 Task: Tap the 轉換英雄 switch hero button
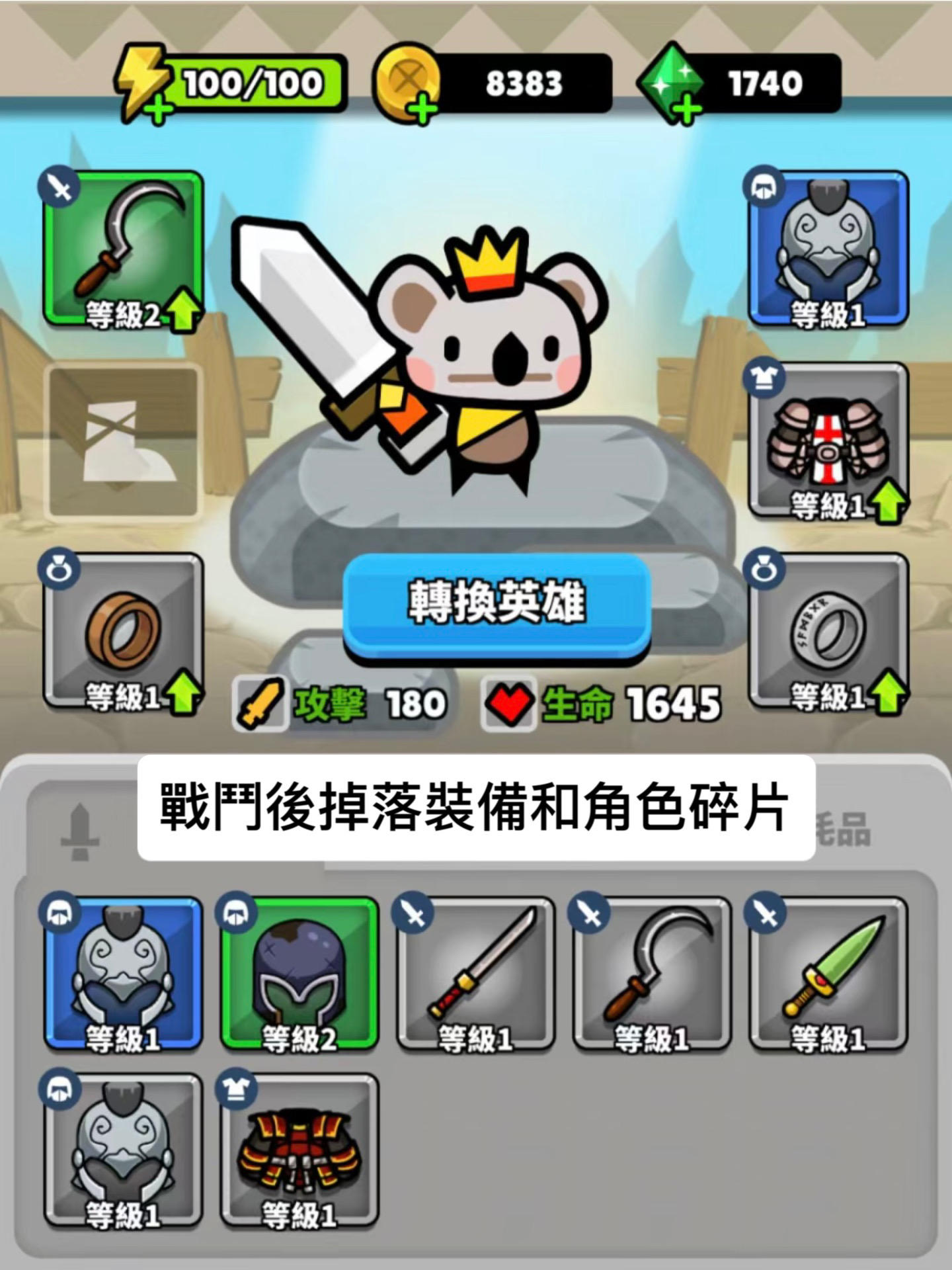point(496,603)
